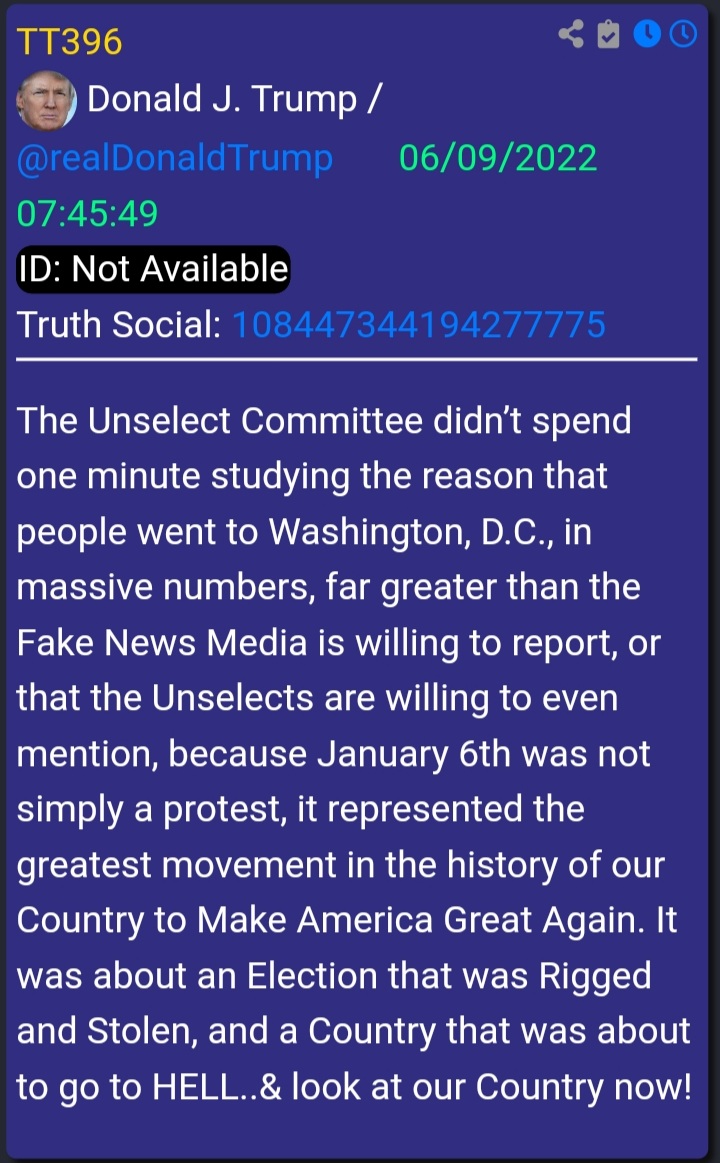The height and width of the screenshot is (1163, 720).
Task: Open Truth Social link 108447344194277775
Action: (419, 325)
